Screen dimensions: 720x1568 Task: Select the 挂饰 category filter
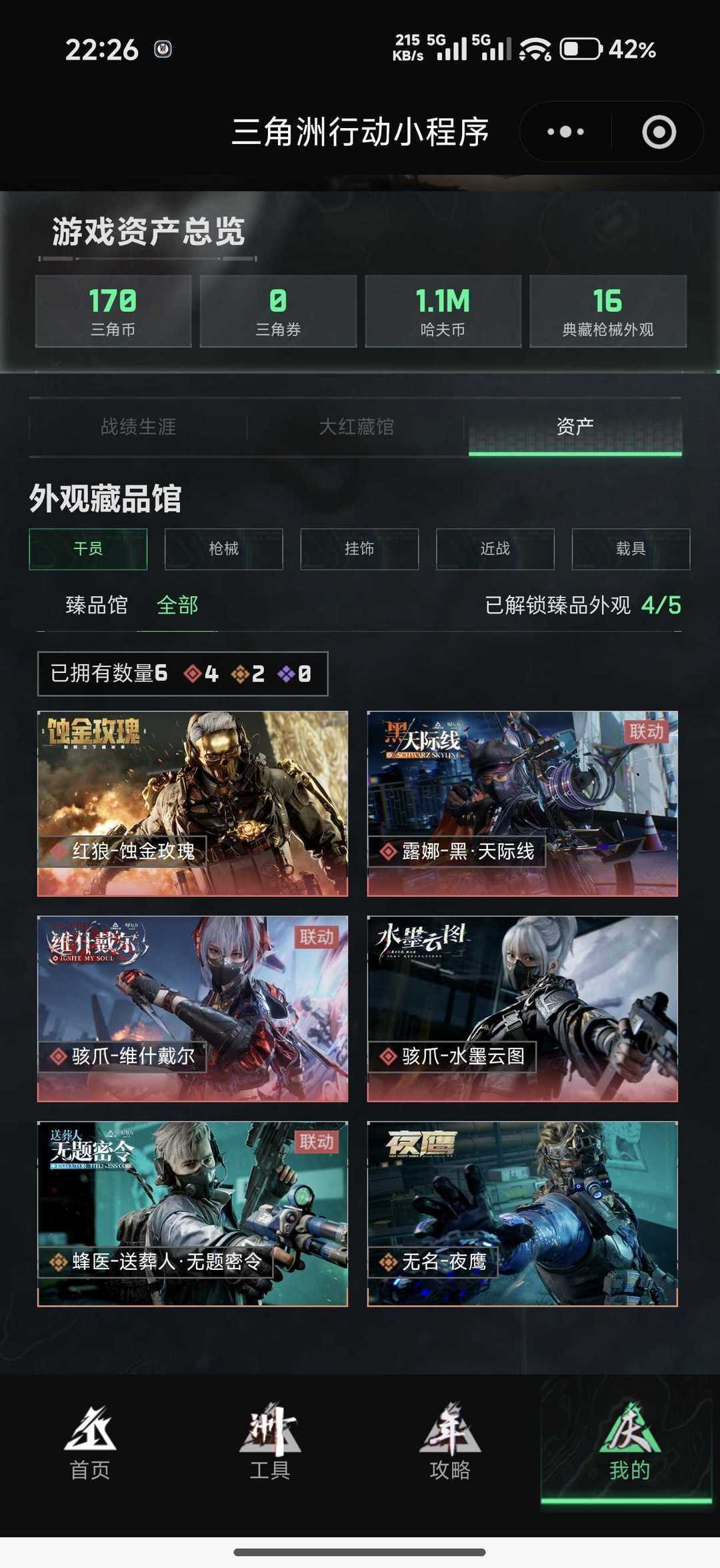[x=360, y=549]
